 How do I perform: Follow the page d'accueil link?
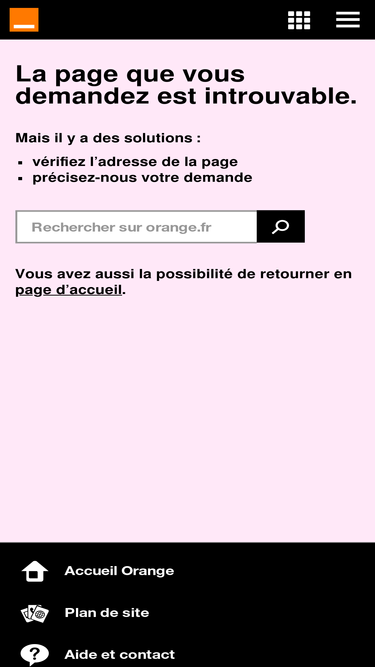[x=69, y=291]
